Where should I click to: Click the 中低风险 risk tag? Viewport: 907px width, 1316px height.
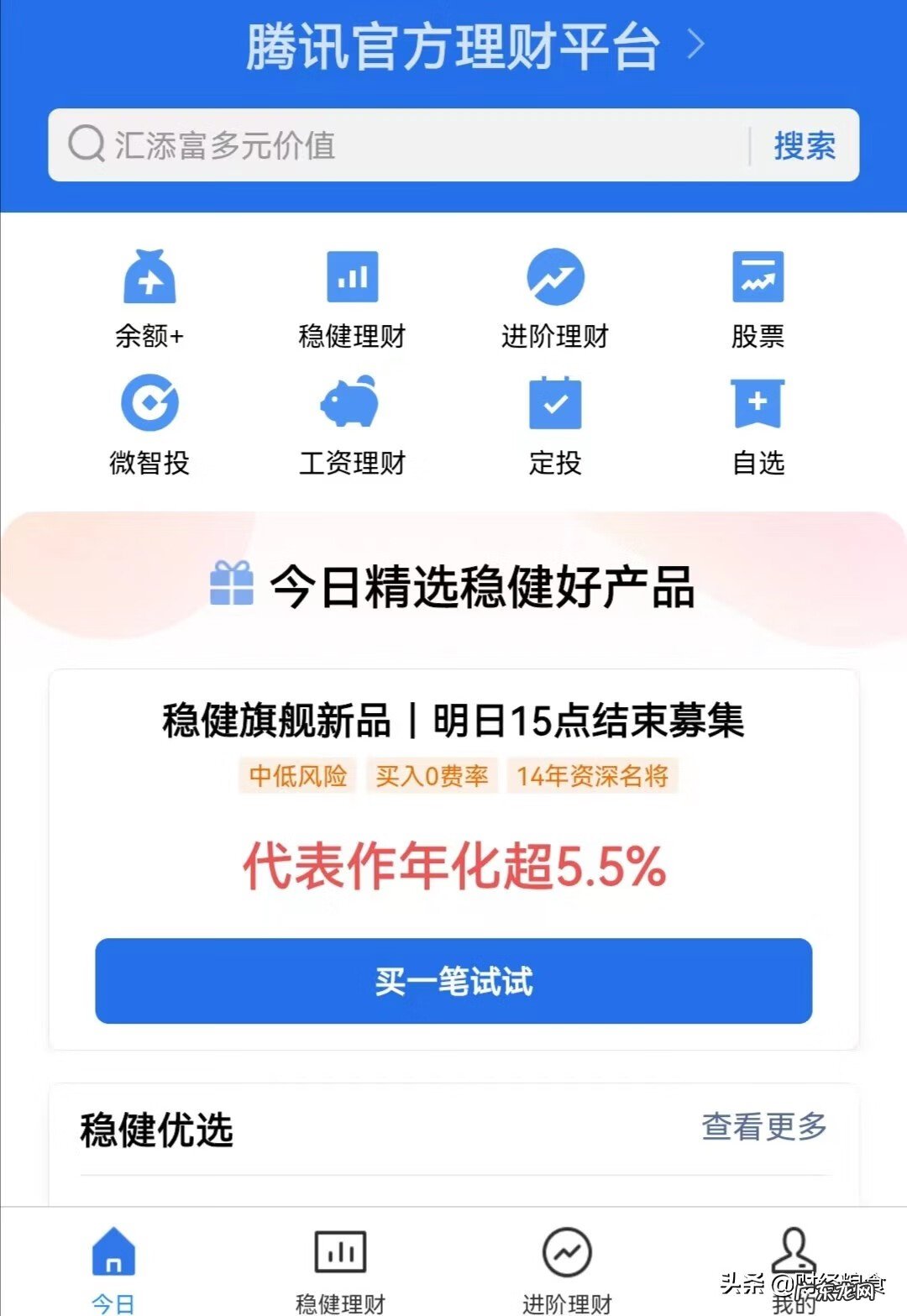pos(297,777)
